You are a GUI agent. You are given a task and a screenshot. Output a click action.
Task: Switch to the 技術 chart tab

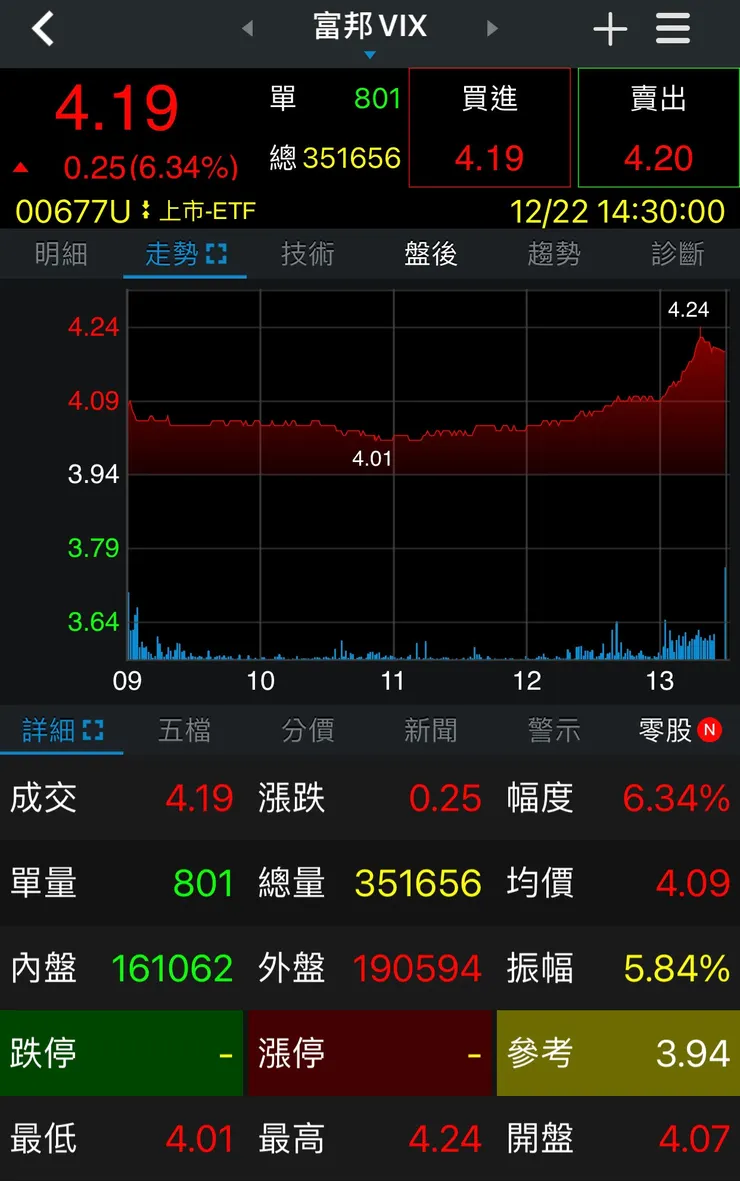click(309, 253)
